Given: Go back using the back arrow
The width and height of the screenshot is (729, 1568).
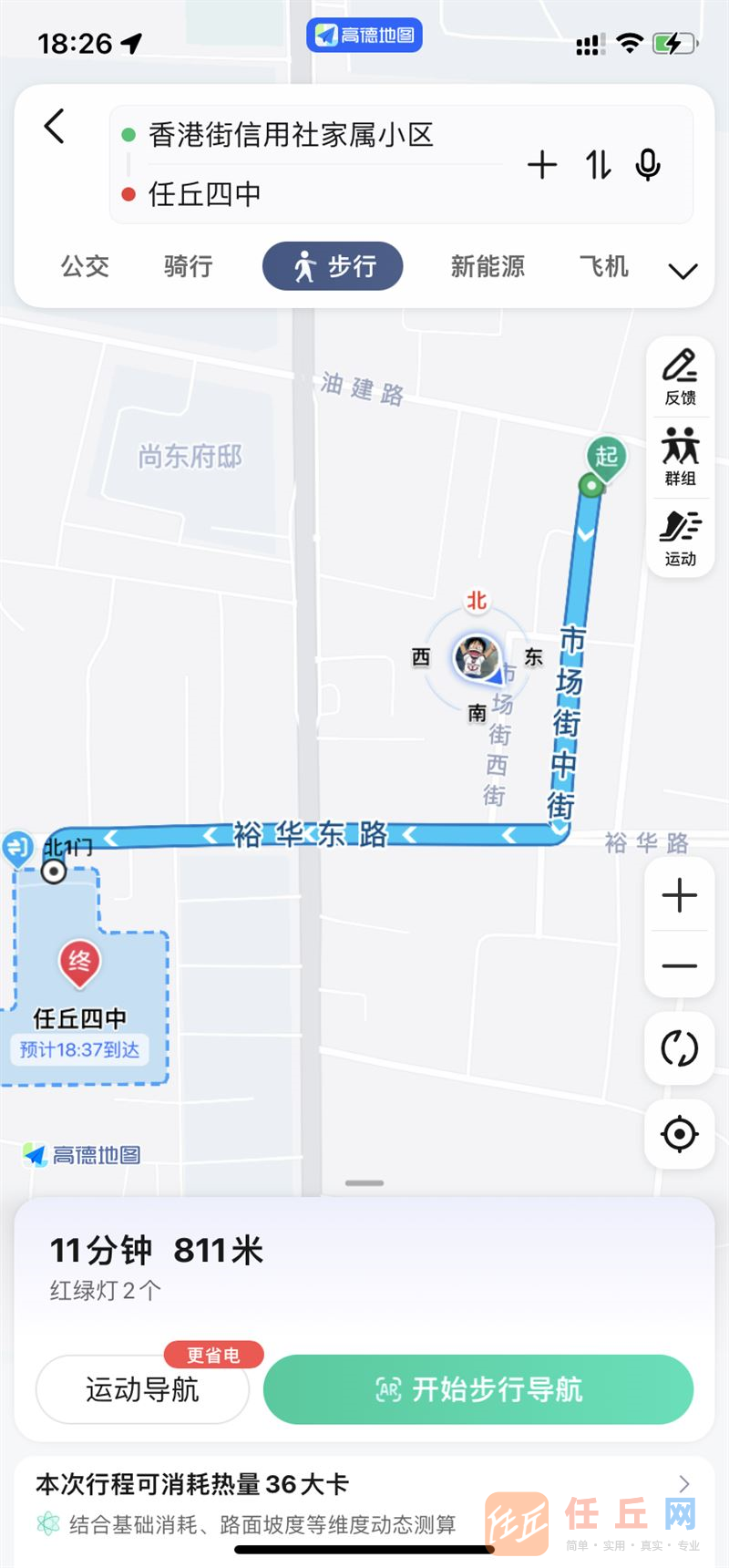Looking at the screenshot, I should [55, 126].
